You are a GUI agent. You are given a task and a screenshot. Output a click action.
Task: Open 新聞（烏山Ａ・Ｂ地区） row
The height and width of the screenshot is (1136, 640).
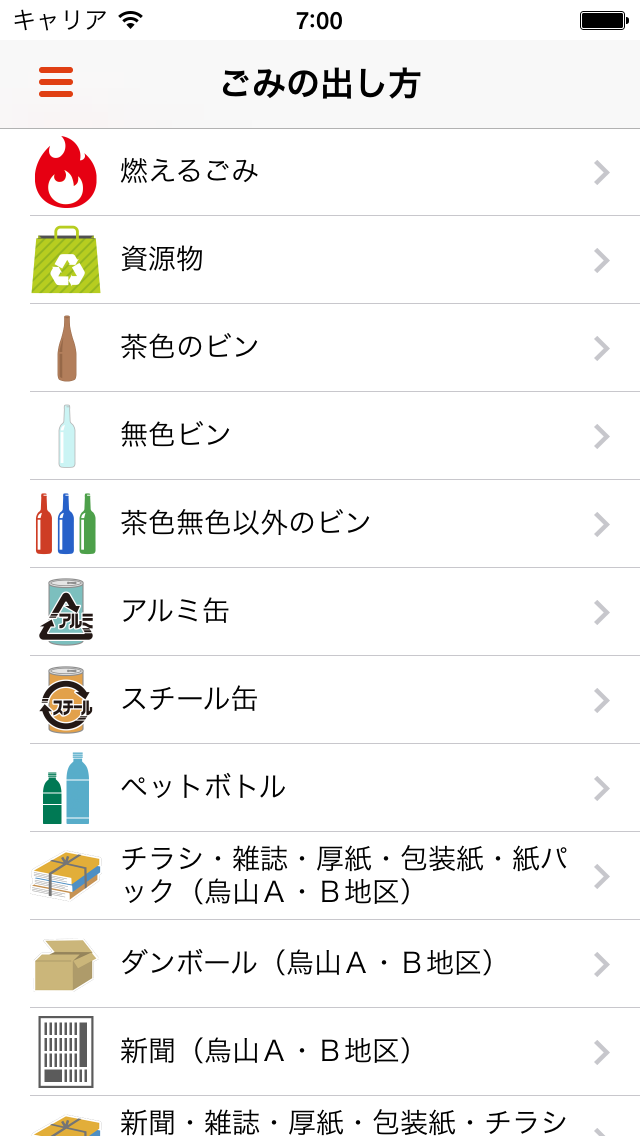(x=320, y=1052)
